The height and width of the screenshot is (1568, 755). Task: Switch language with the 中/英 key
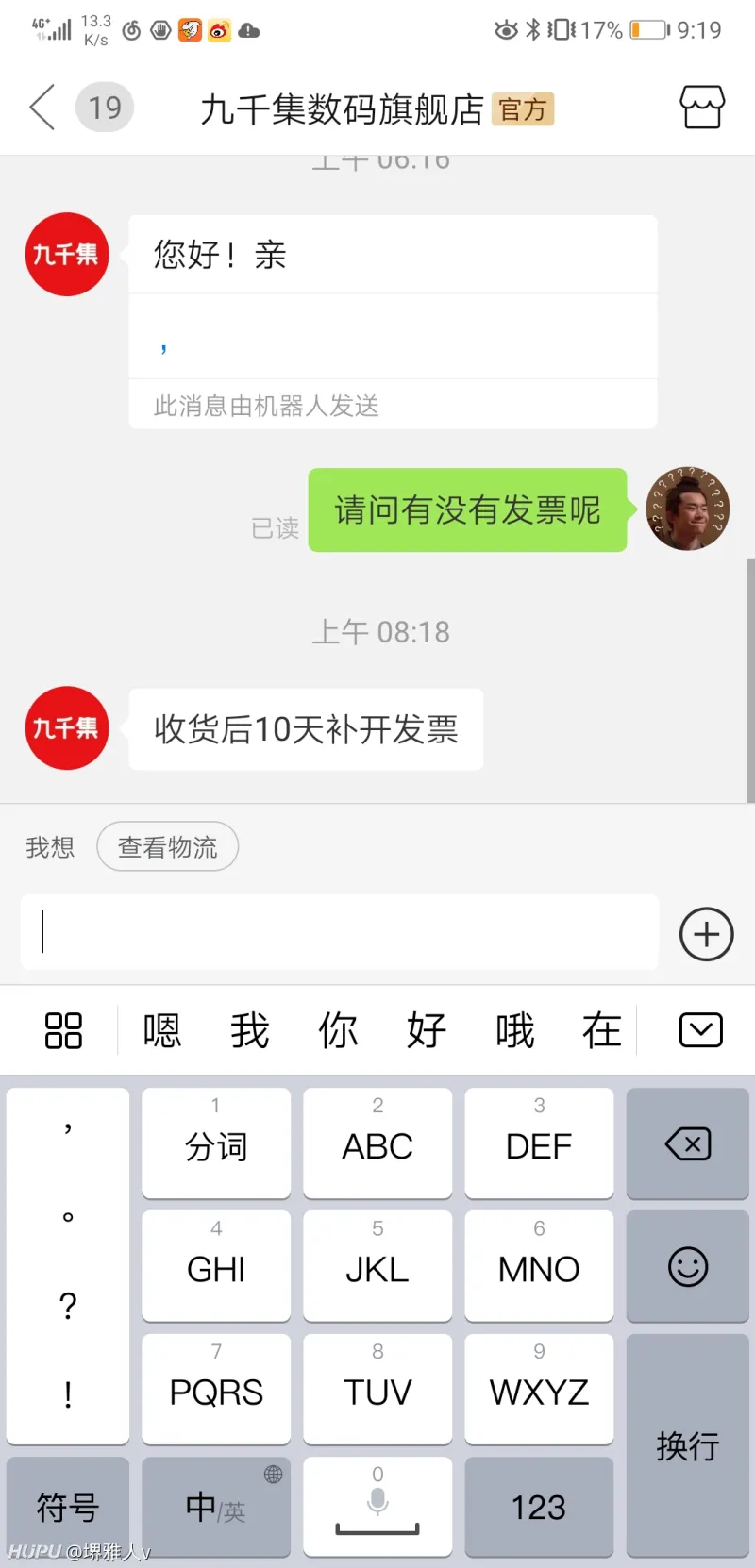216,1507
